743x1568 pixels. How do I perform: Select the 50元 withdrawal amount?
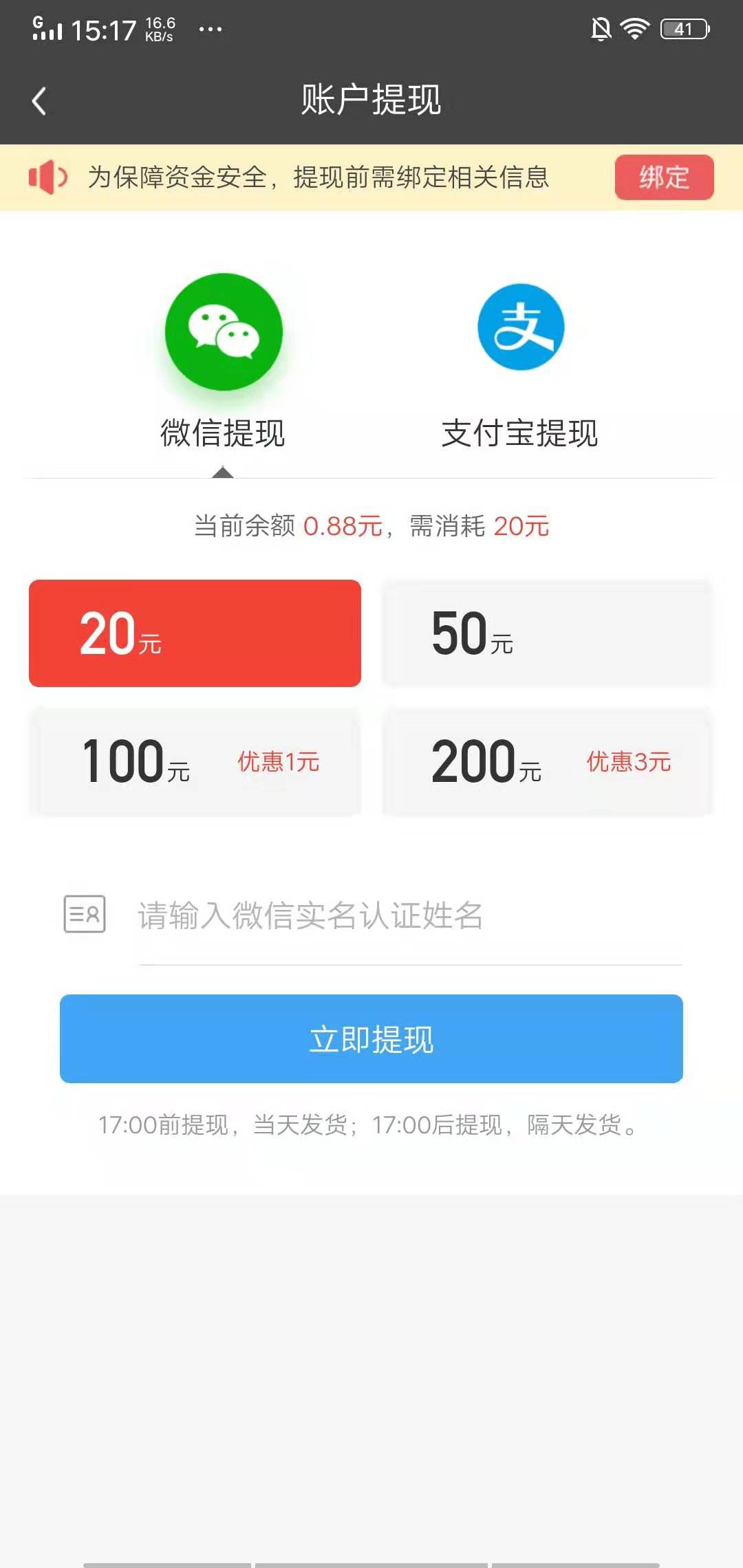click(x=548, y=633)
